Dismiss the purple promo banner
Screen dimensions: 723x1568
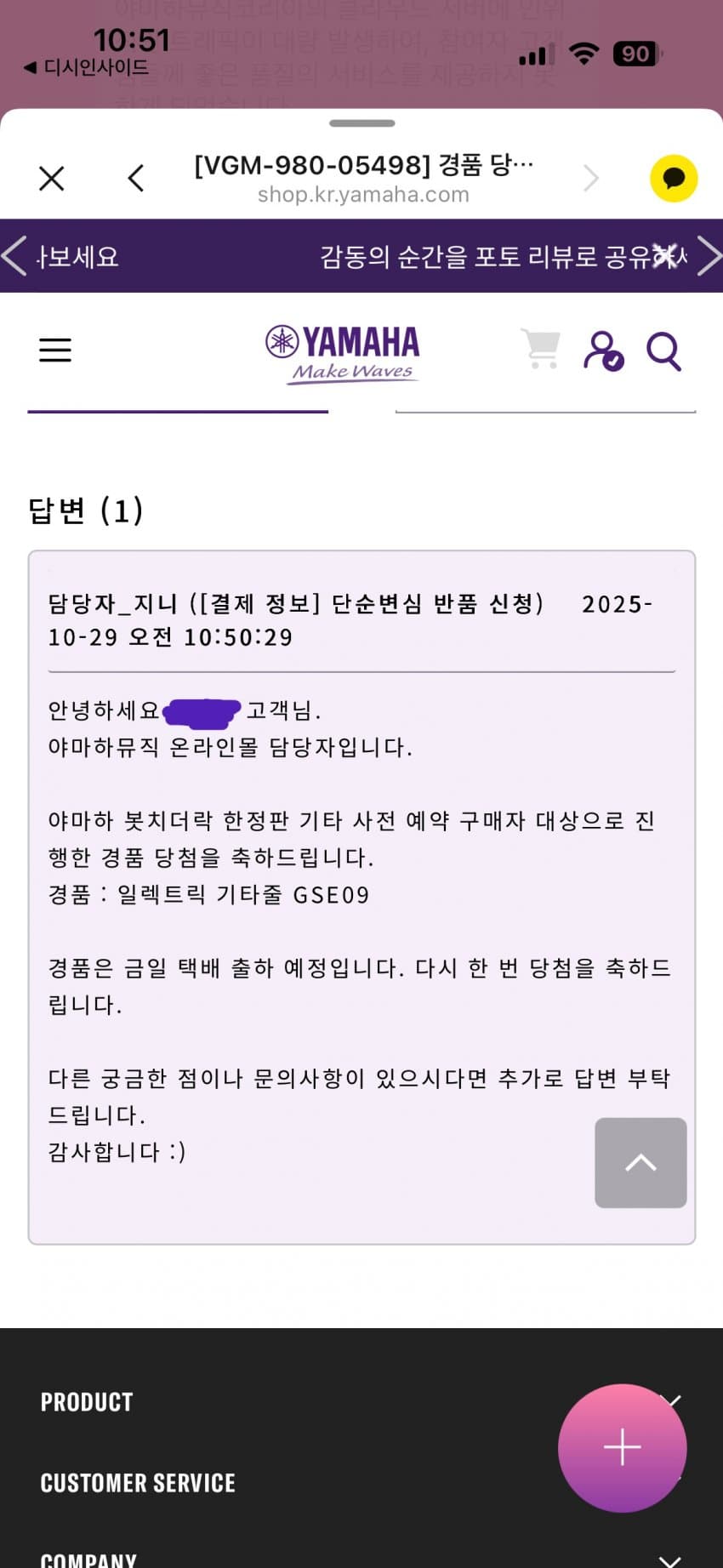tap(664, 255)
